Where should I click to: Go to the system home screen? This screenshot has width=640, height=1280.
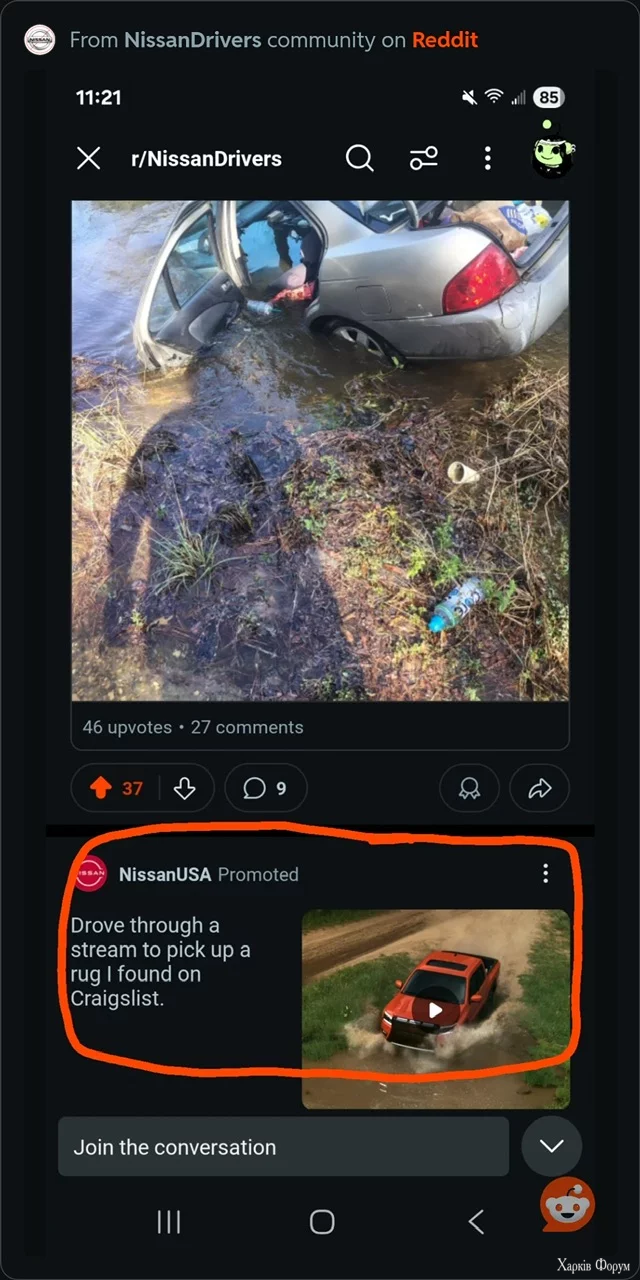tap(322, 1221)
